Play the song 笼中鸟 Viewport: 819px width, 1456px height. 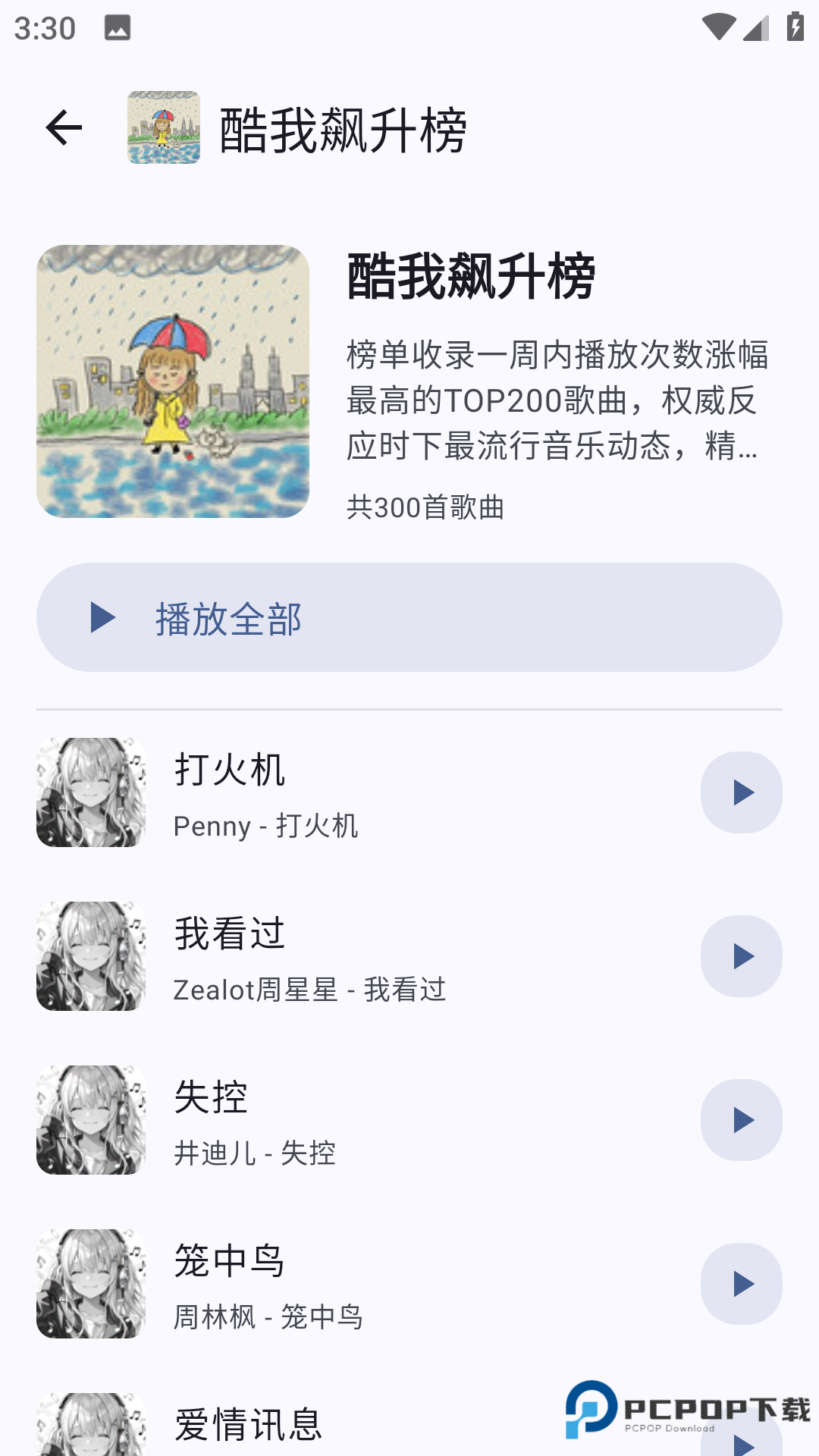point(742,1283)
